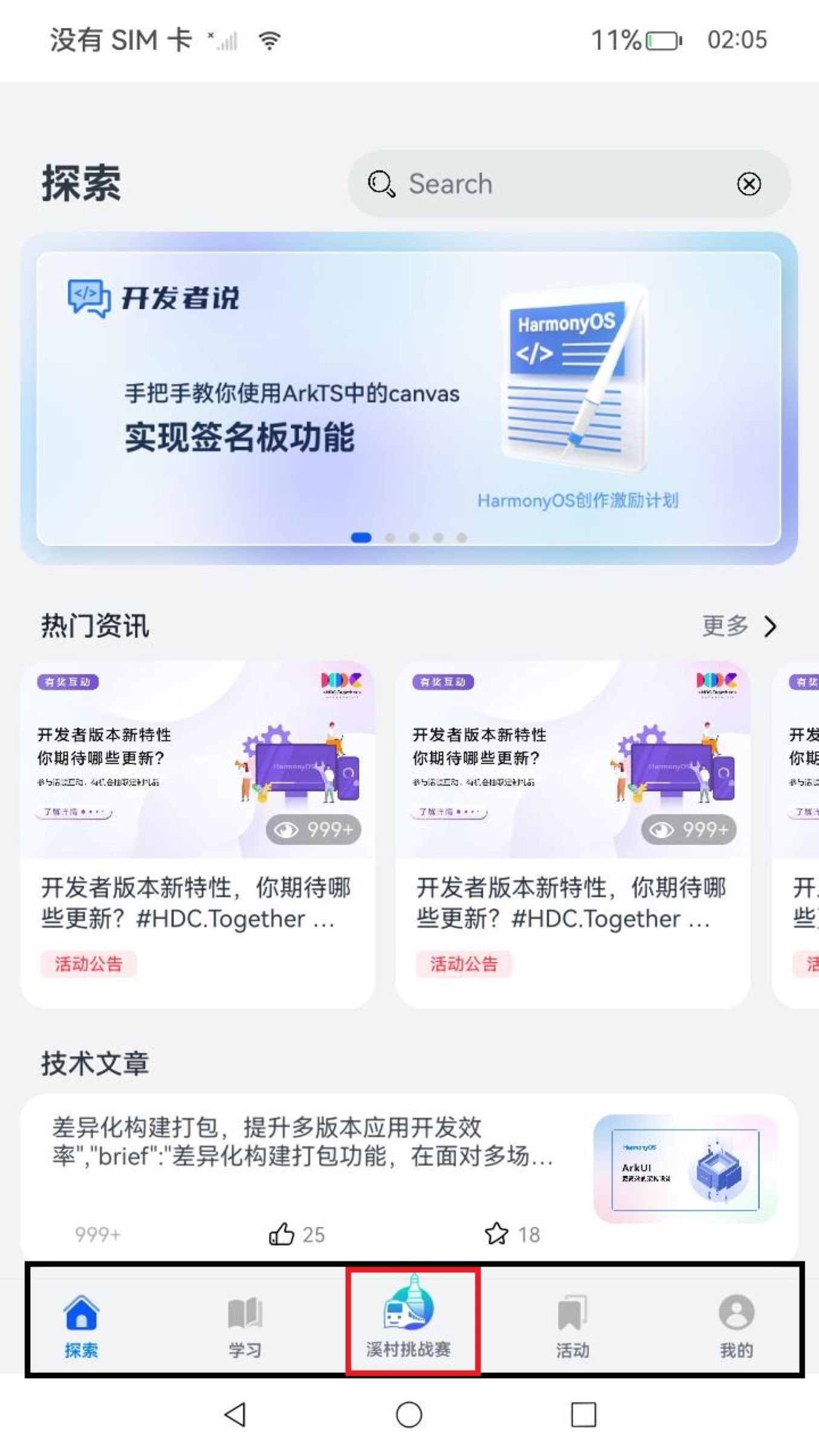Go back using system navigation
This screenshot has width=819, height=1456.
click(235, 1415)
